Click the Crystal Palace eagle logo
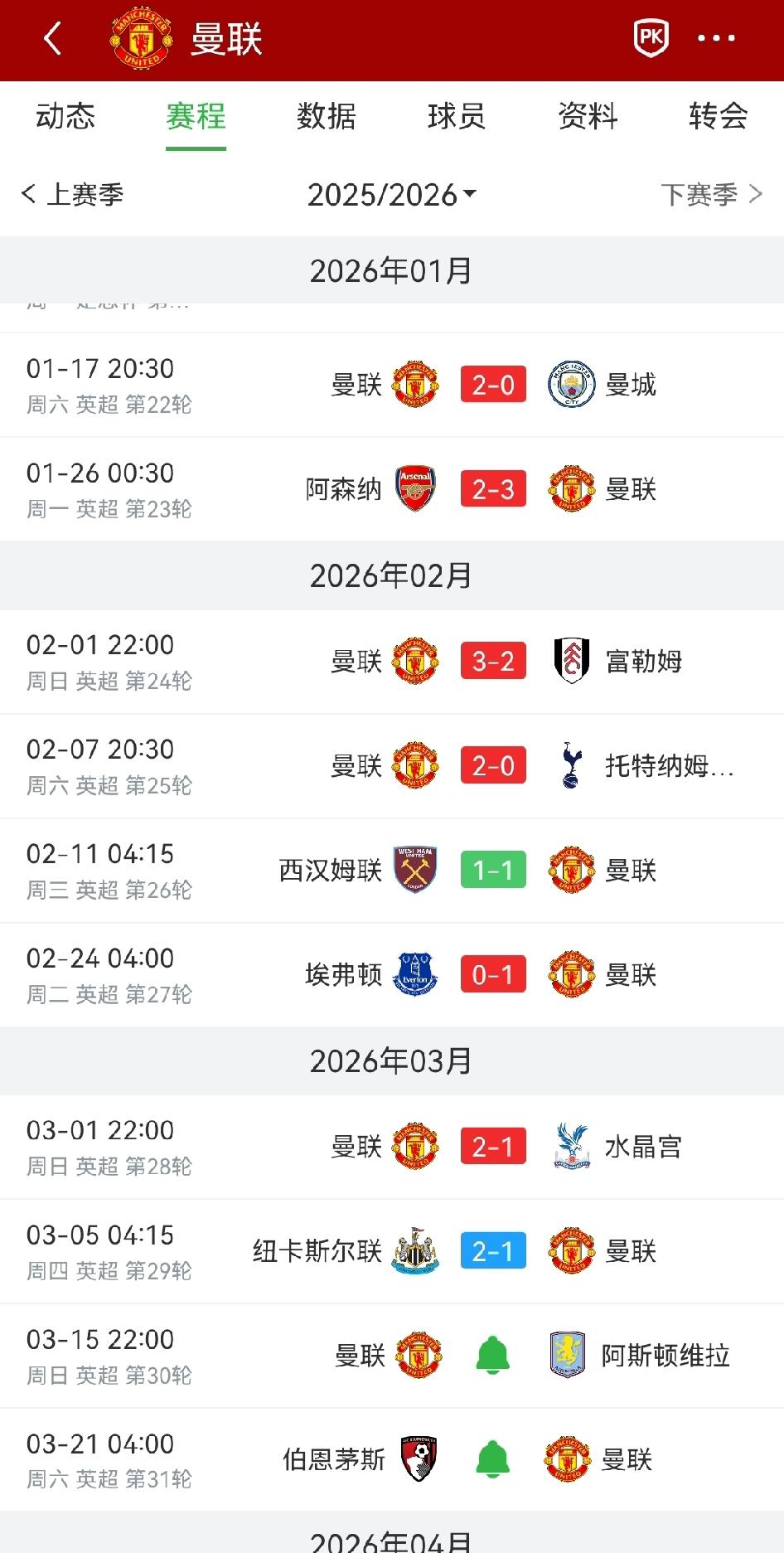 point(569,1146)
